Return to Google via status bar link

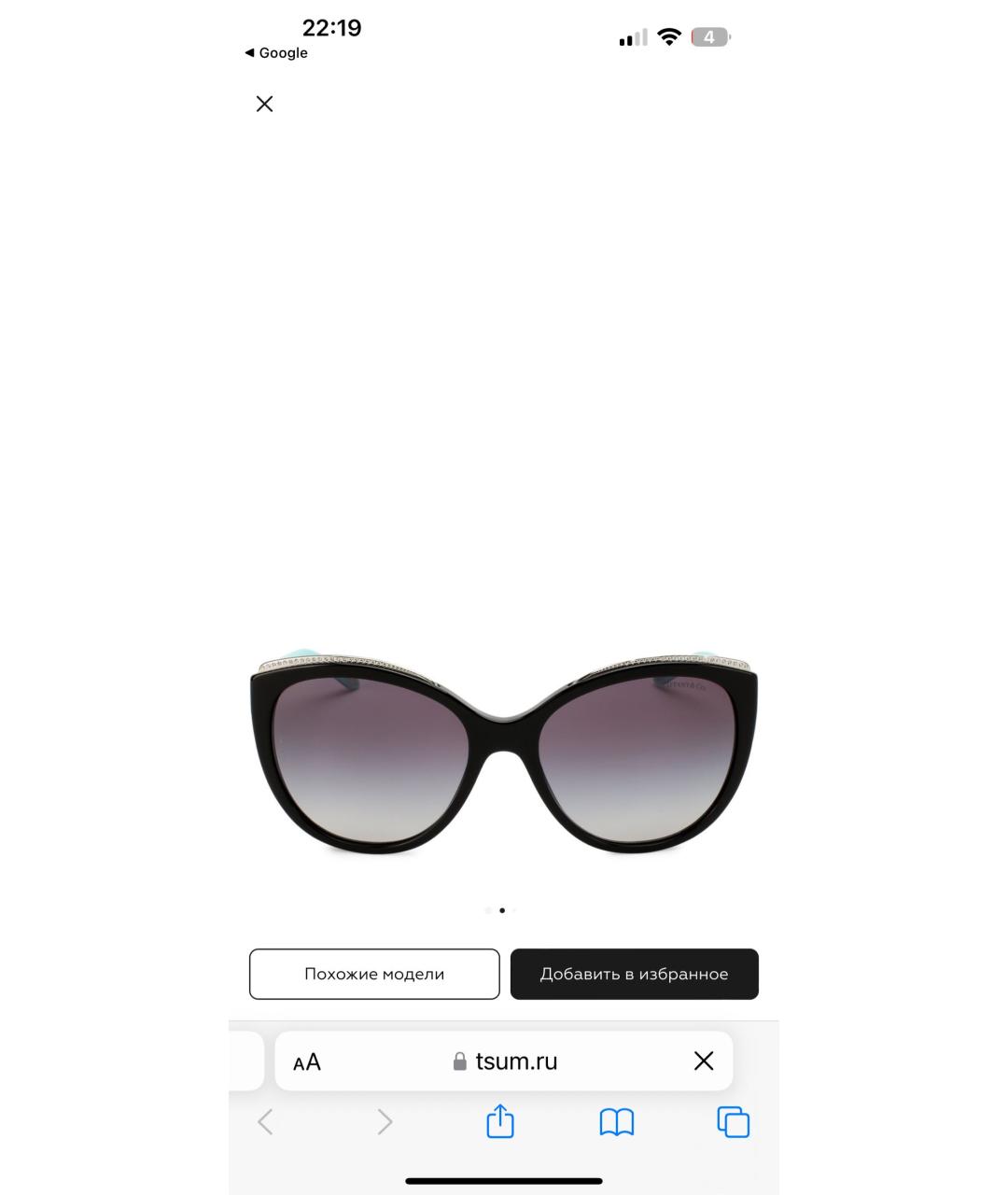[276, 52]
